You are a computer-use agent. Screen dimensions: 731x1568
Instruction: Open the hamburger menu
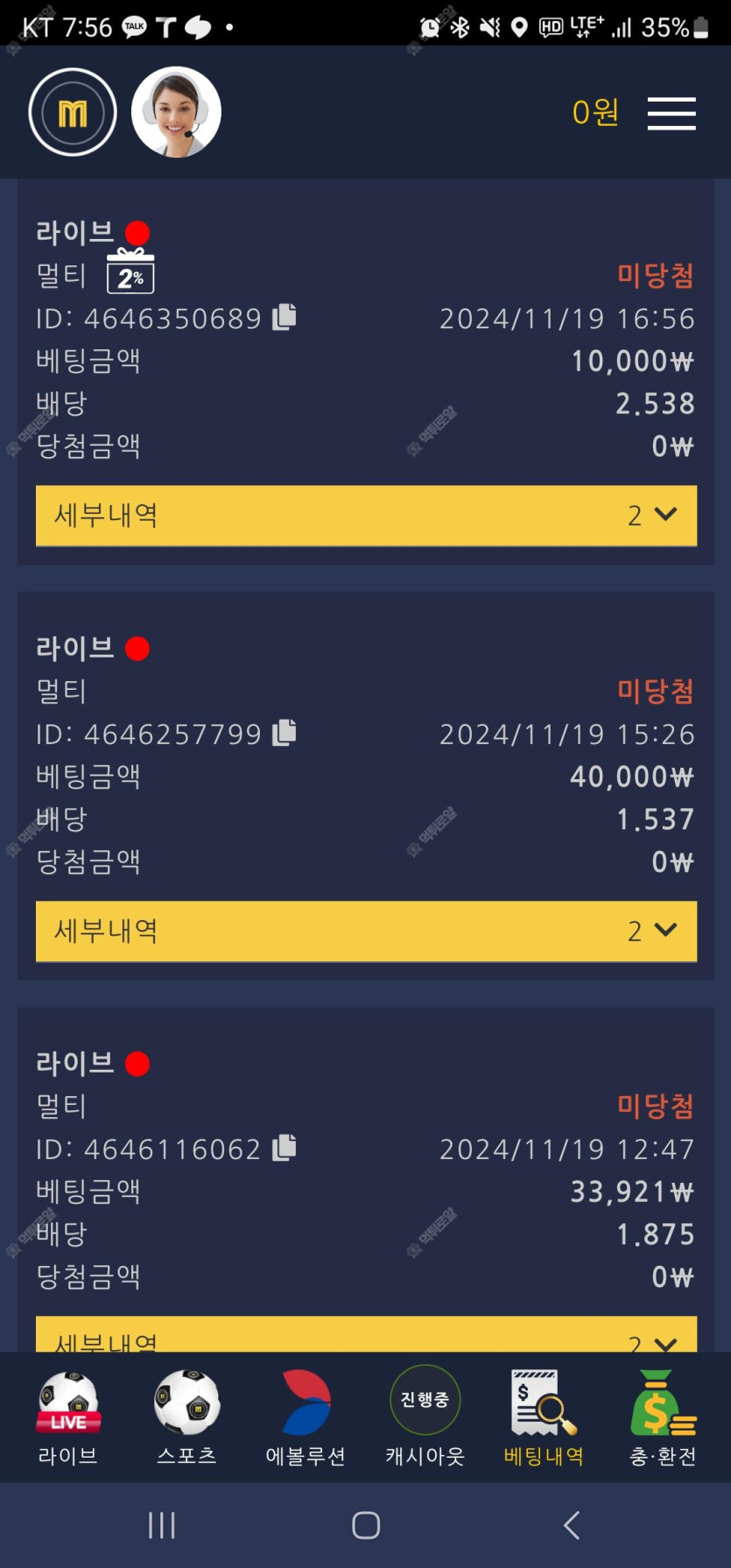pos(671,114)
